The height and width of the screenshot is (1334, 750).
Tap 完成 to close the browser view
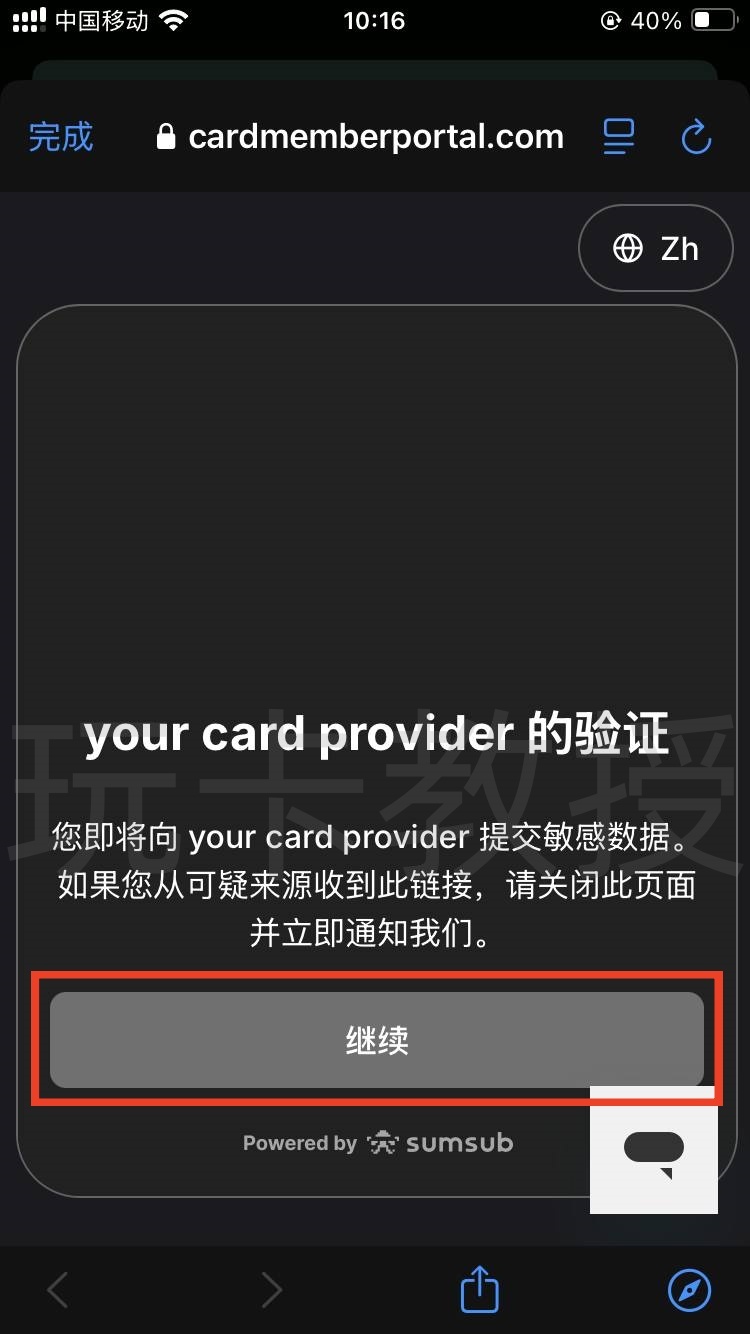click(x=61, y=137)
